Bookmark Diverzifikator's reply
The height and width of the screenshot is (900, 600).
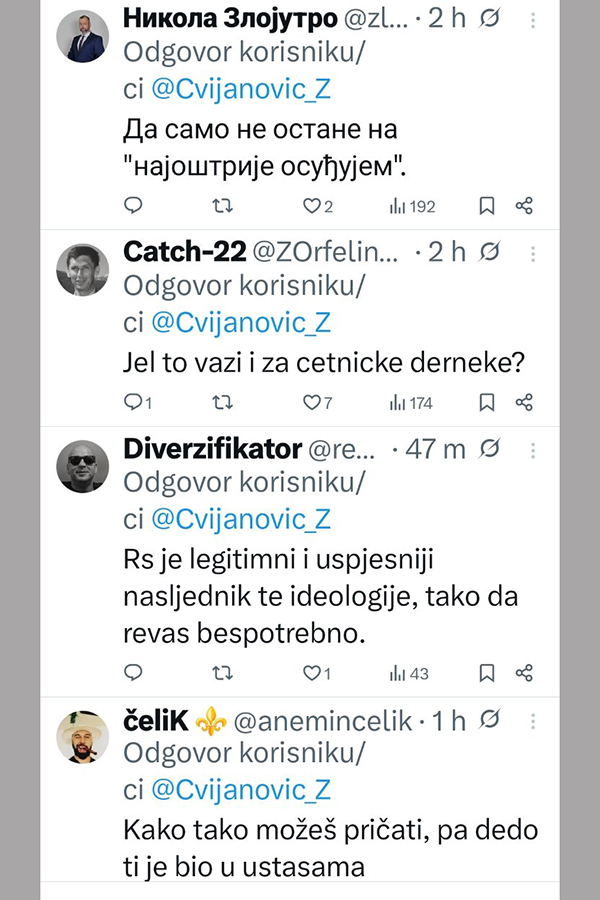(487, 673)
